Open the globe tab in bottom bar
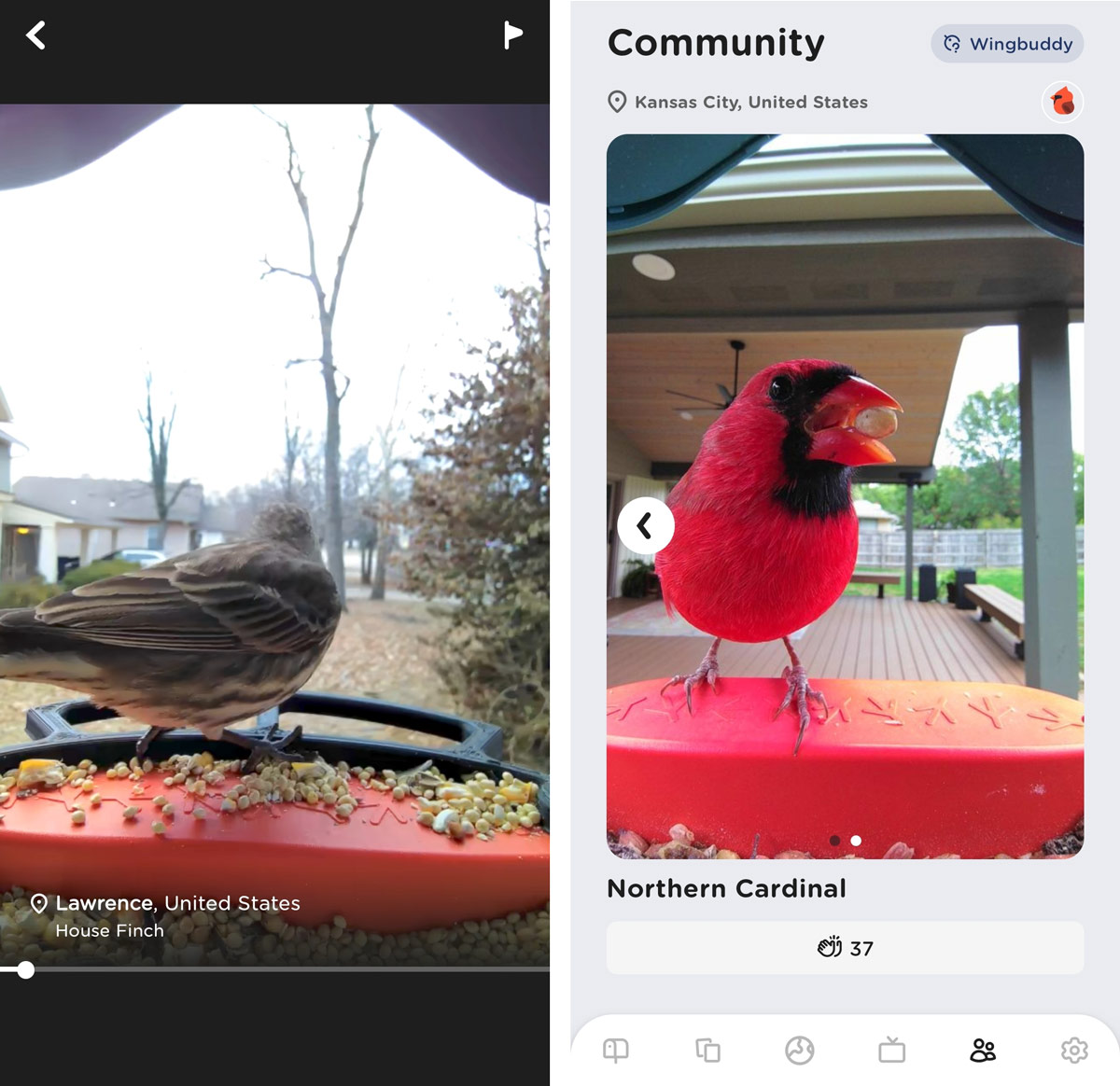 [799, 1051]
